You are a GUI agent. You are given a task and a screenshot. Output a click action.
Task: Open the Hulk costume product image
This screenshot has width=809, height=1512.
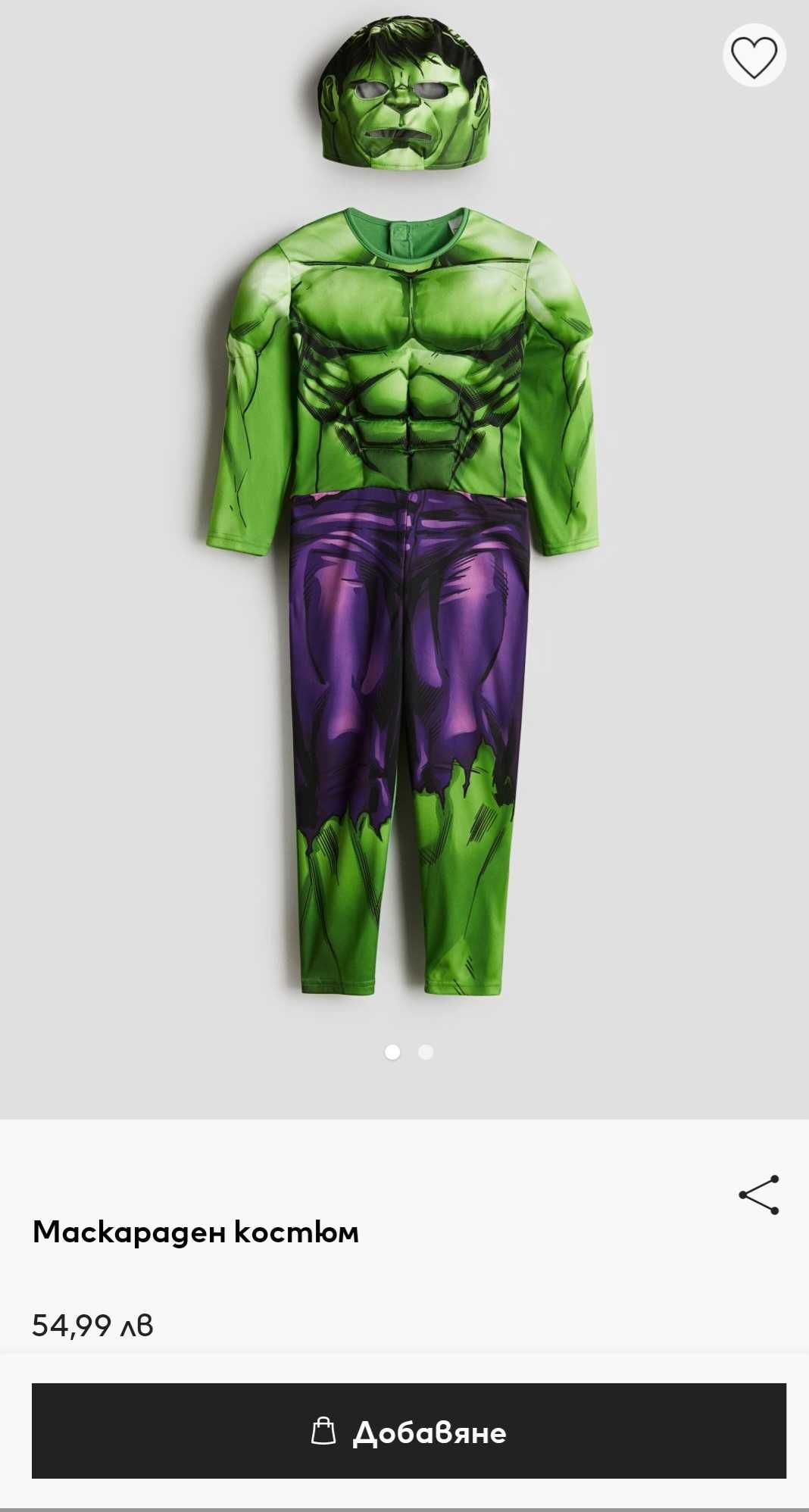tap(404, 530)
